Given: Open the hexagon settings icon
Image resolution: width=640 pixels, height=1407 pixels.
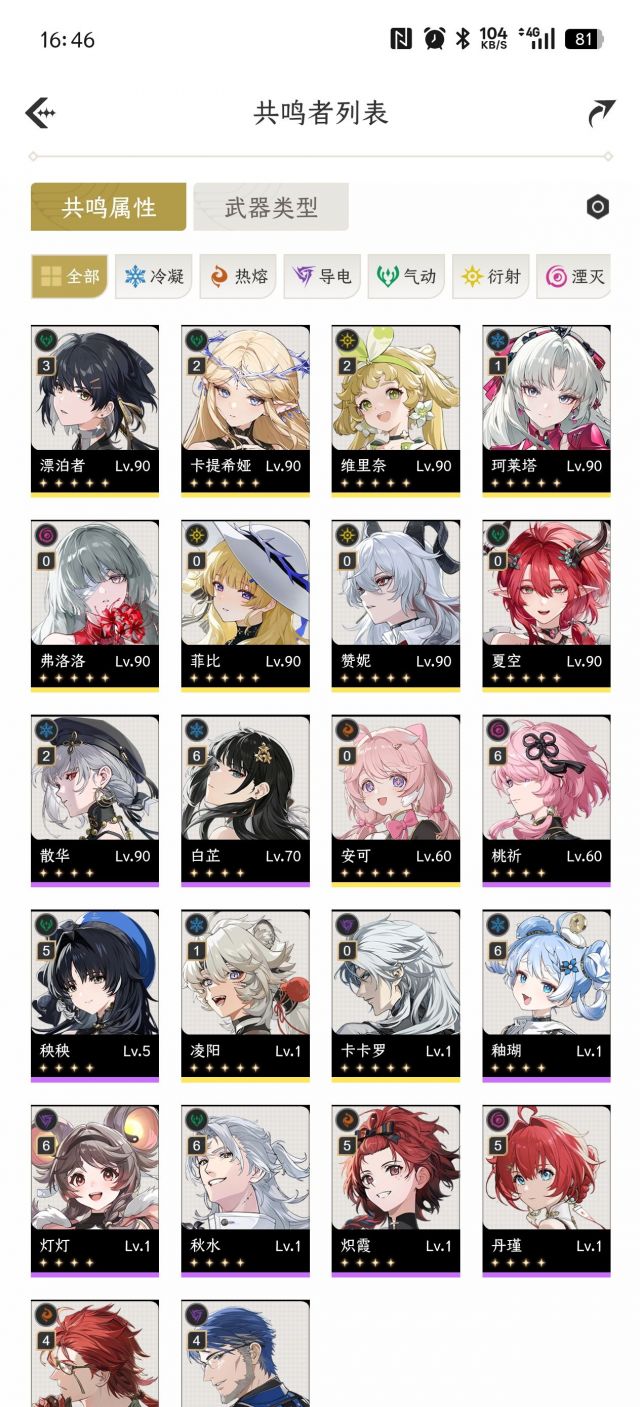Looking at the screenshot, I should coord(597,207).
